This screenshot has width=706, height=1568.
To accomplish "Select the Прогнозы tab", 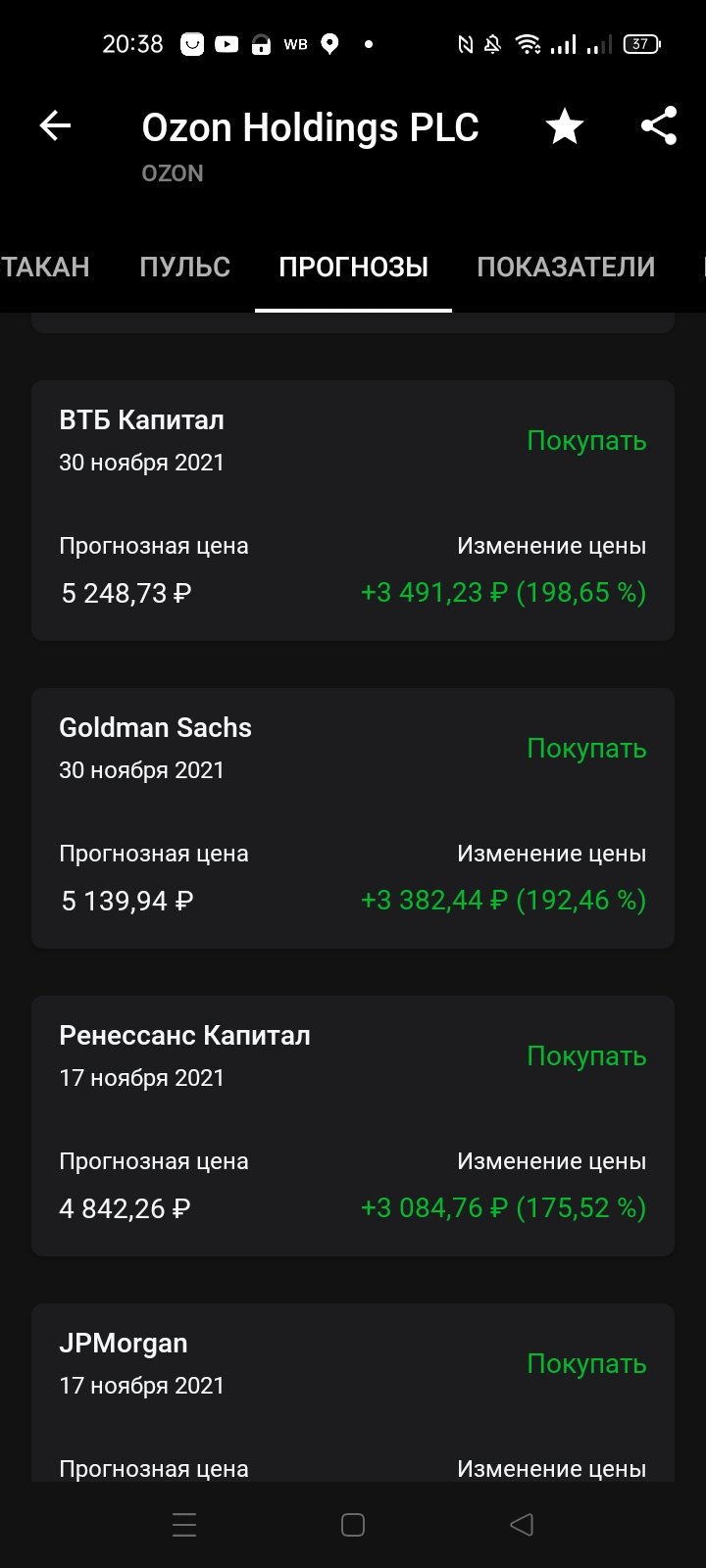I will click(x=353, y=267).
